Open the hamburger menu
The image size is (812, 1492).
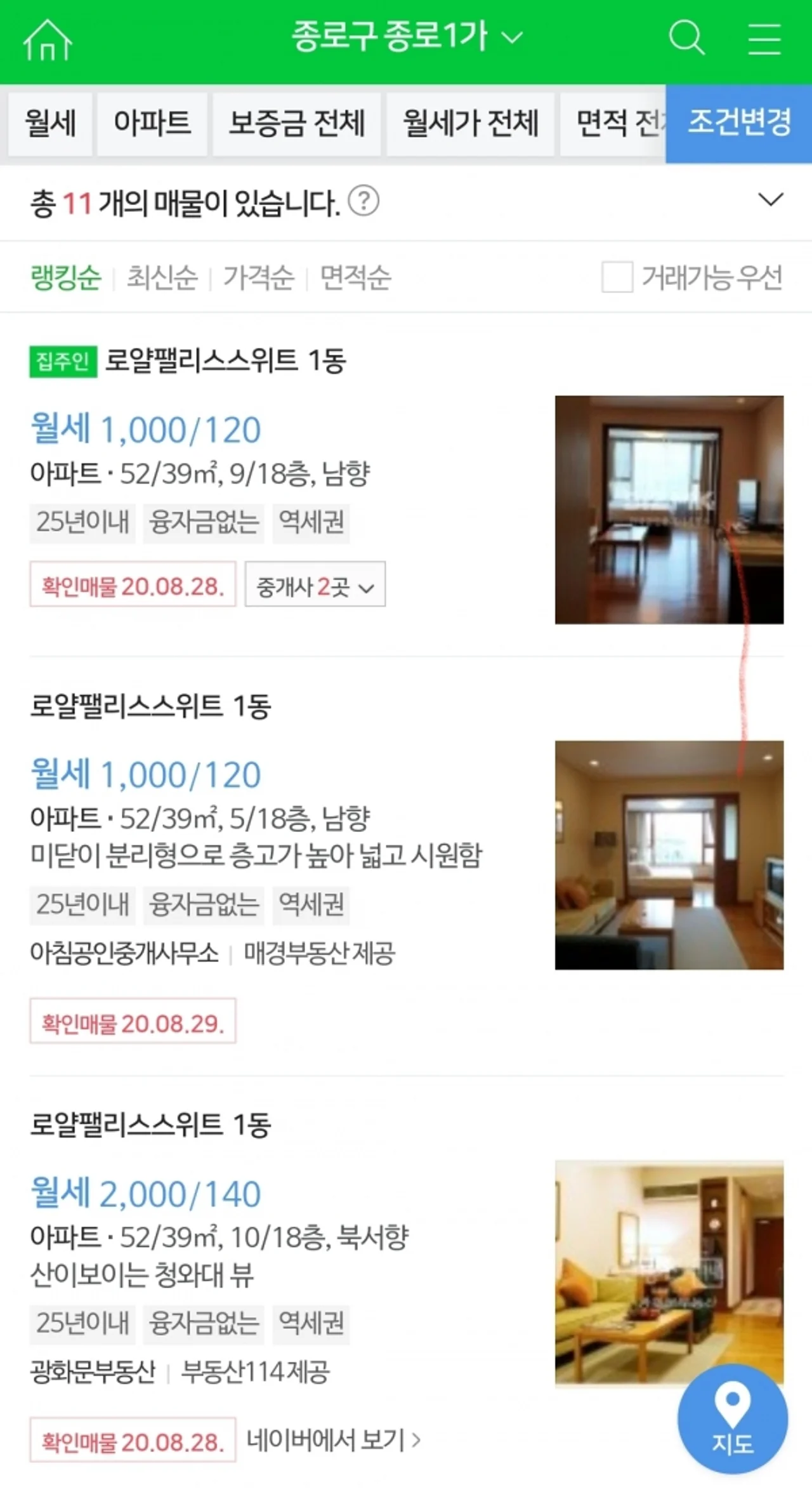tap(764, 39)
